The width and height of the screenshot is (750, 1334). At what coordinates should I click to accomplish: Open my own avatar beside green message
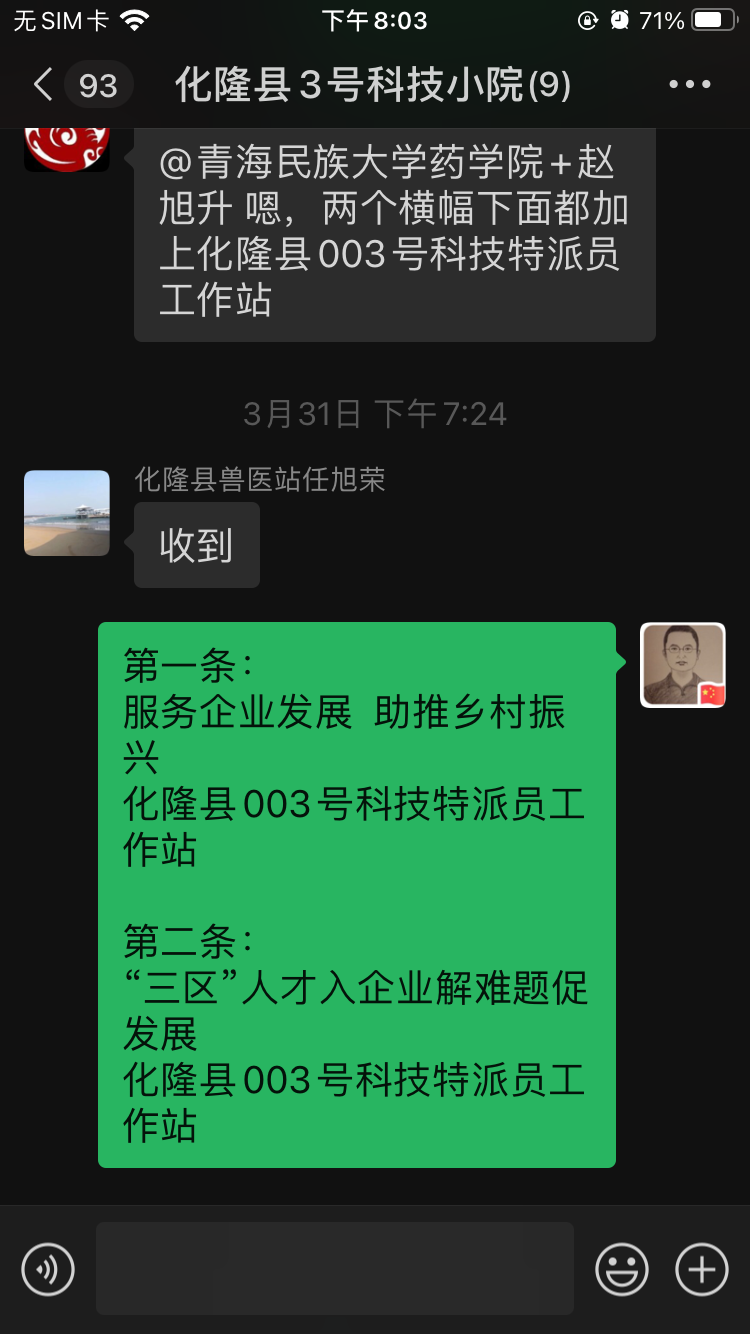(x=683, y=665)
